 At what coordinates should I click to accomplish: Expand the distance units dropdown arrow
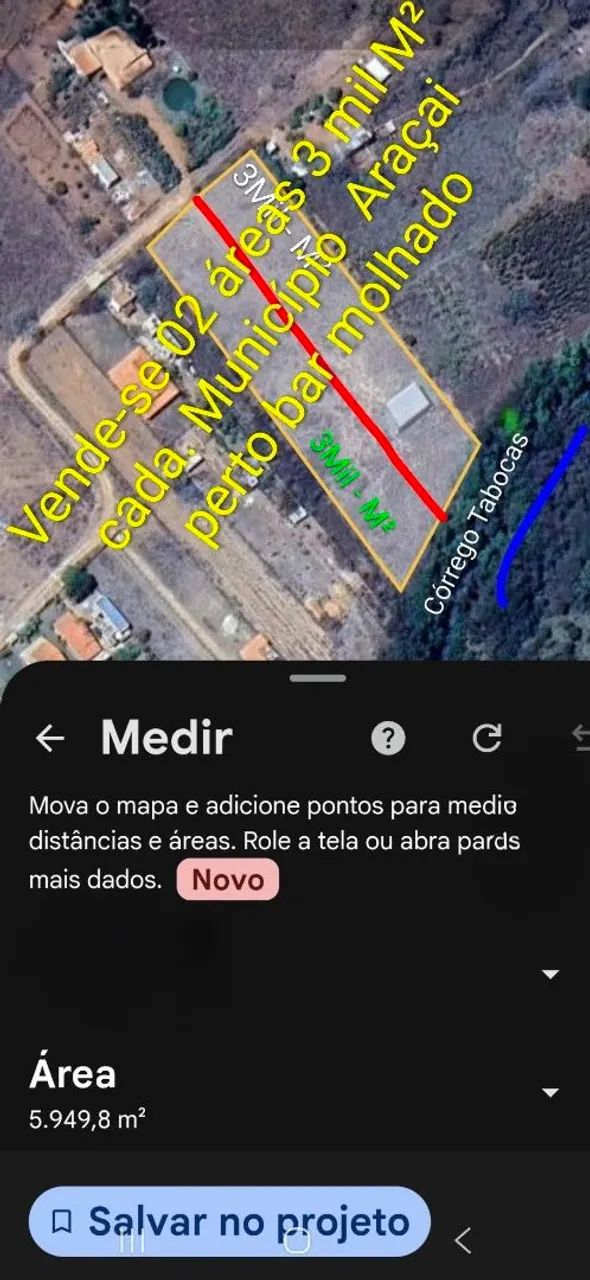pos(550,975)
